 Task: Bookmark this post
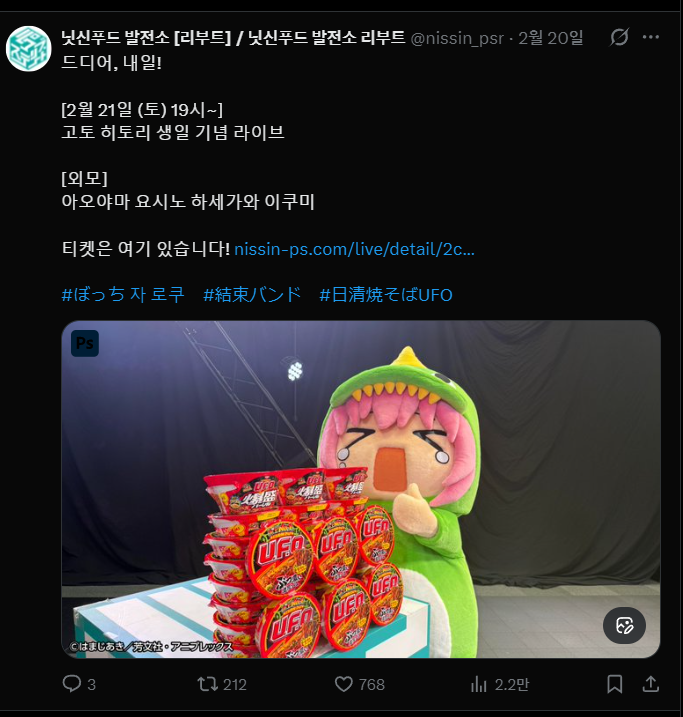pos(615,685)
